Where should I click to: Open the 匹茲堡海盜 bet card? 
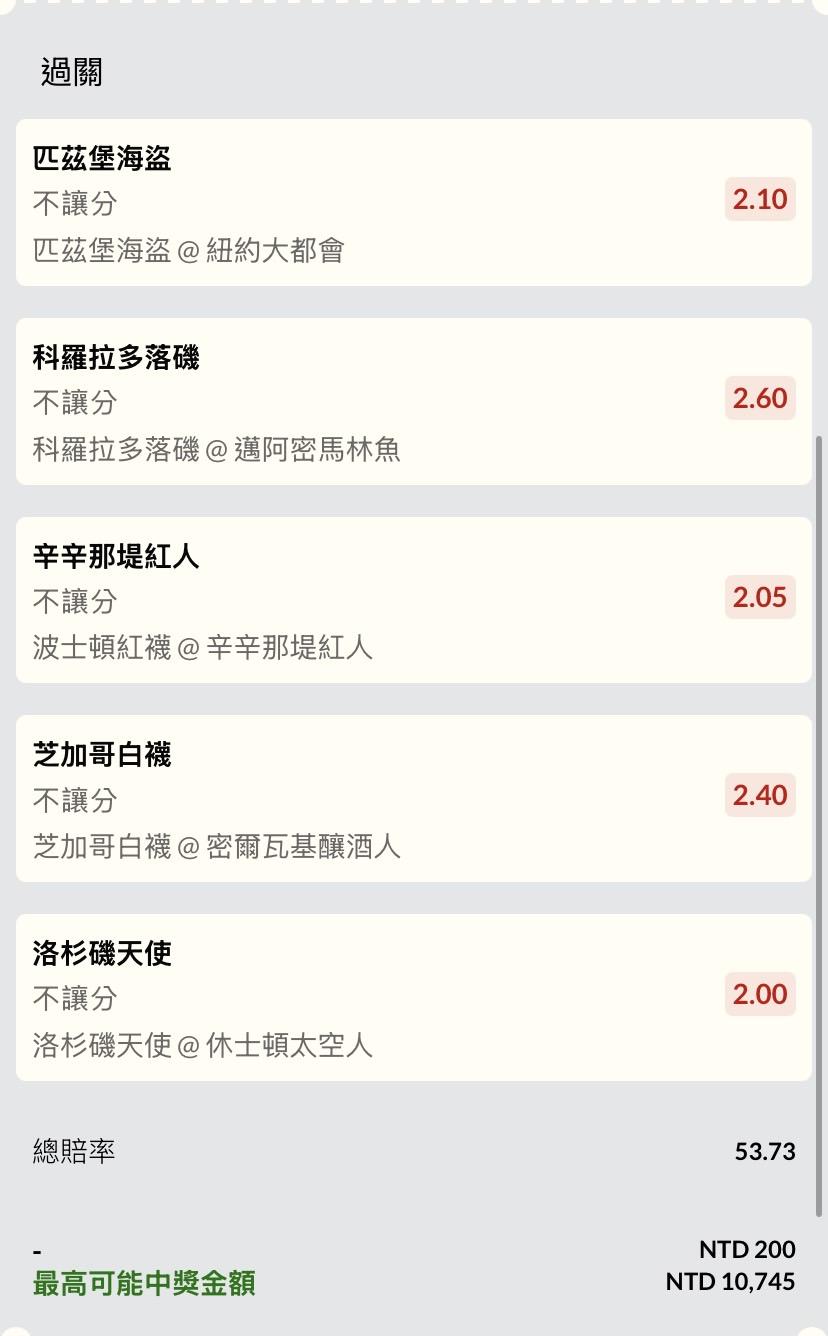pyautogui.click(x=413, y=203)
